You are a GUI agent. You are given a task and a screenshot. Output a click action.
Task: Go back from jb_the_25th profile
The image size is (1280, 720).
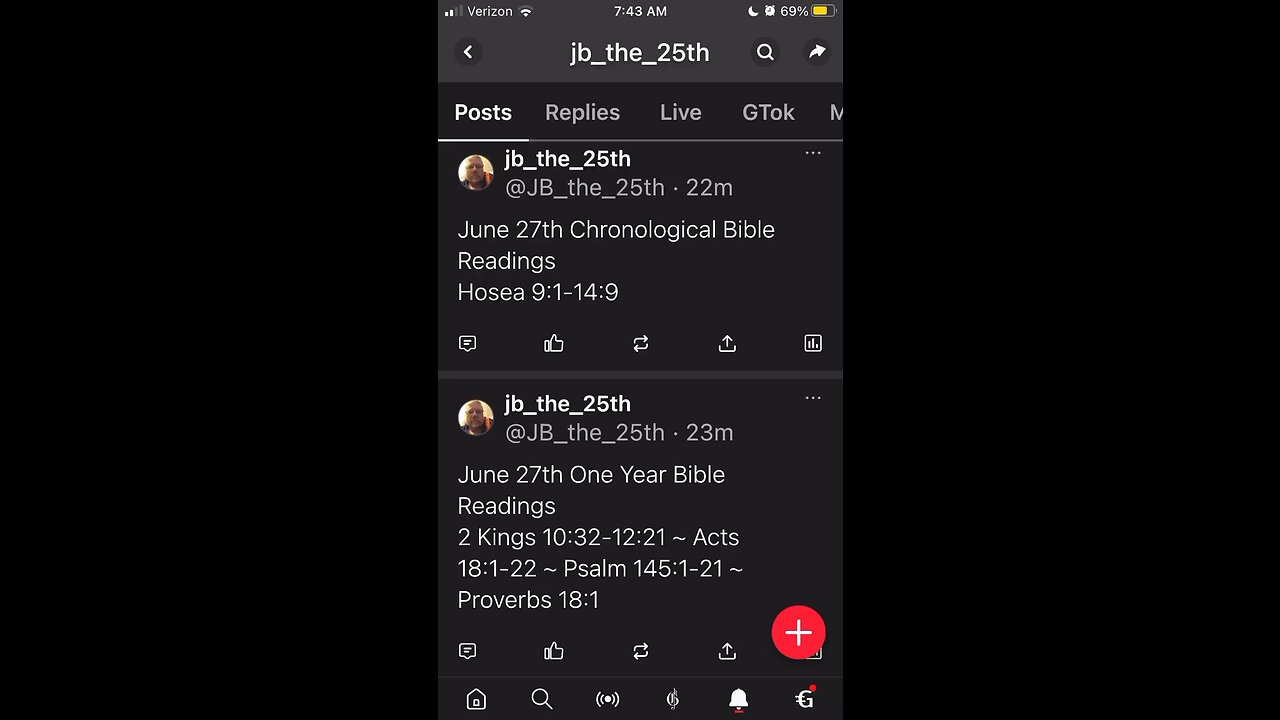click(x=468, y=52)
